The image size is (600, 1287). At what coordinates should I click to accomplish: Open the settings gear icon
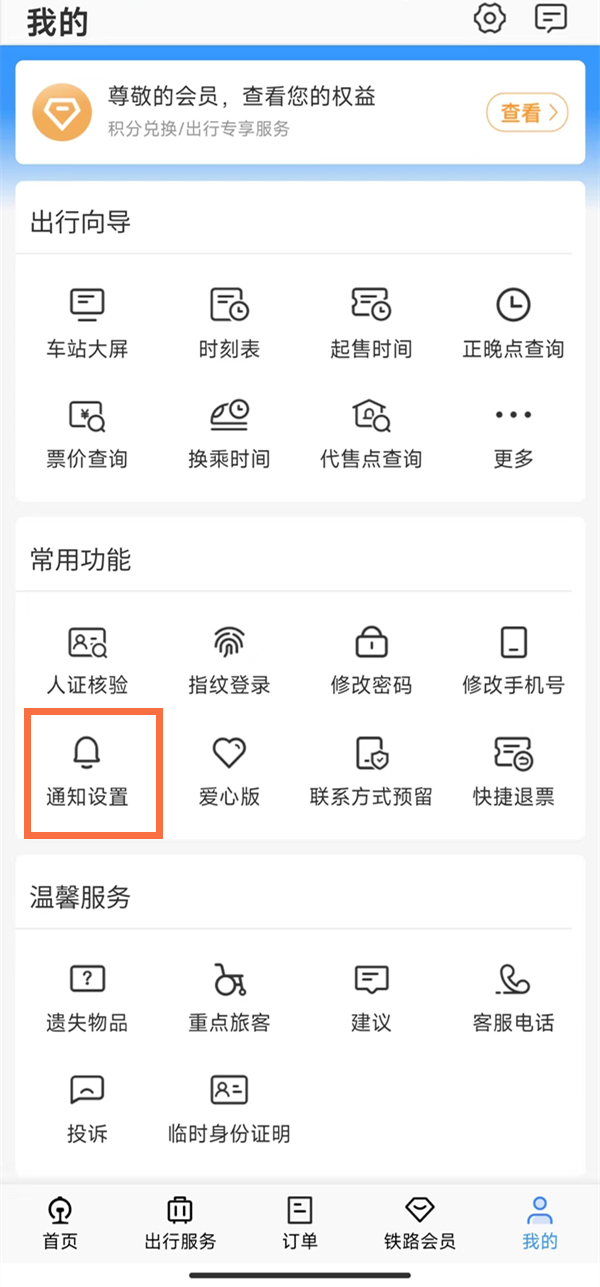490,19
